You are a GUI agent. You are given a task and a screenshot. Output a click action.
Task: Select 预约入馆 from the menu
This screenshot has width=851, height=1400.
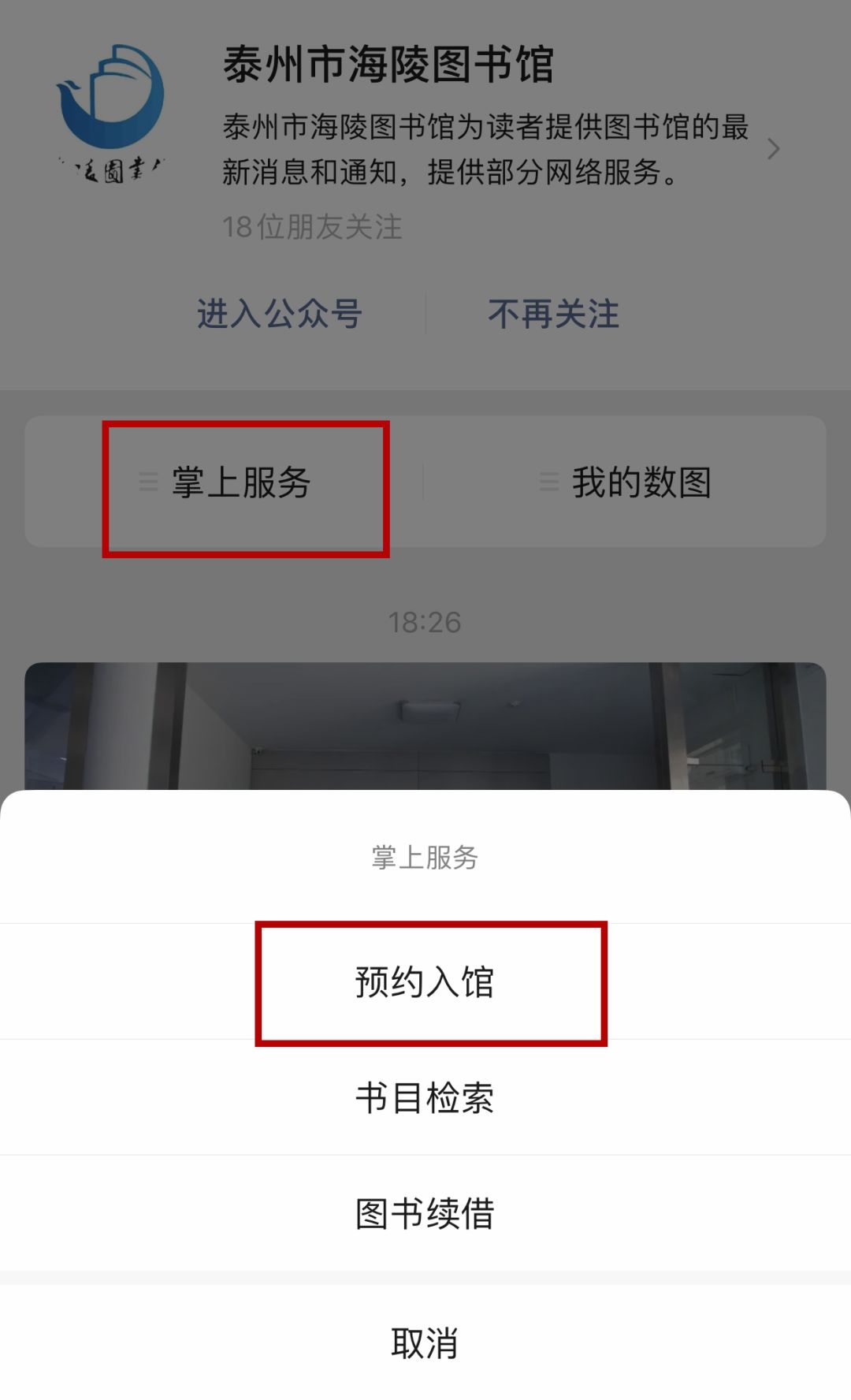(x=425, y=982)
